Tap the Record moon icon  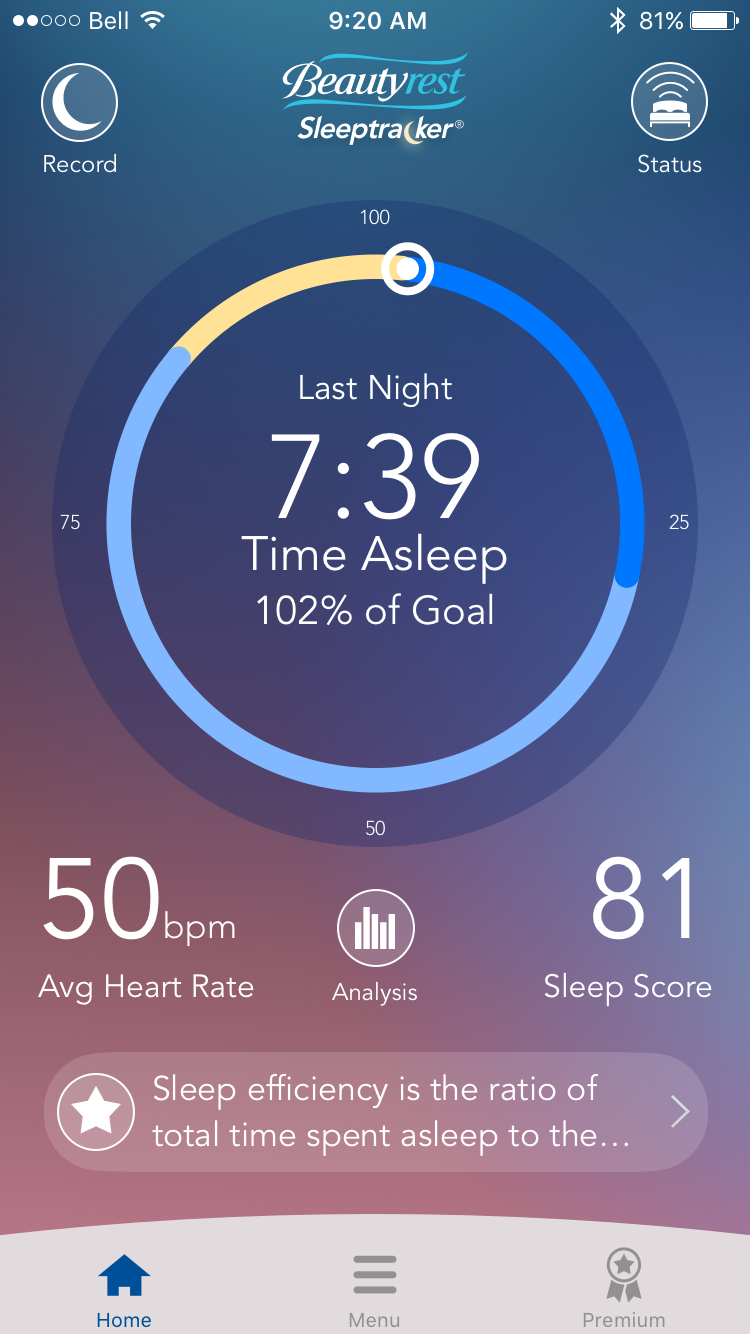[80, 101]
